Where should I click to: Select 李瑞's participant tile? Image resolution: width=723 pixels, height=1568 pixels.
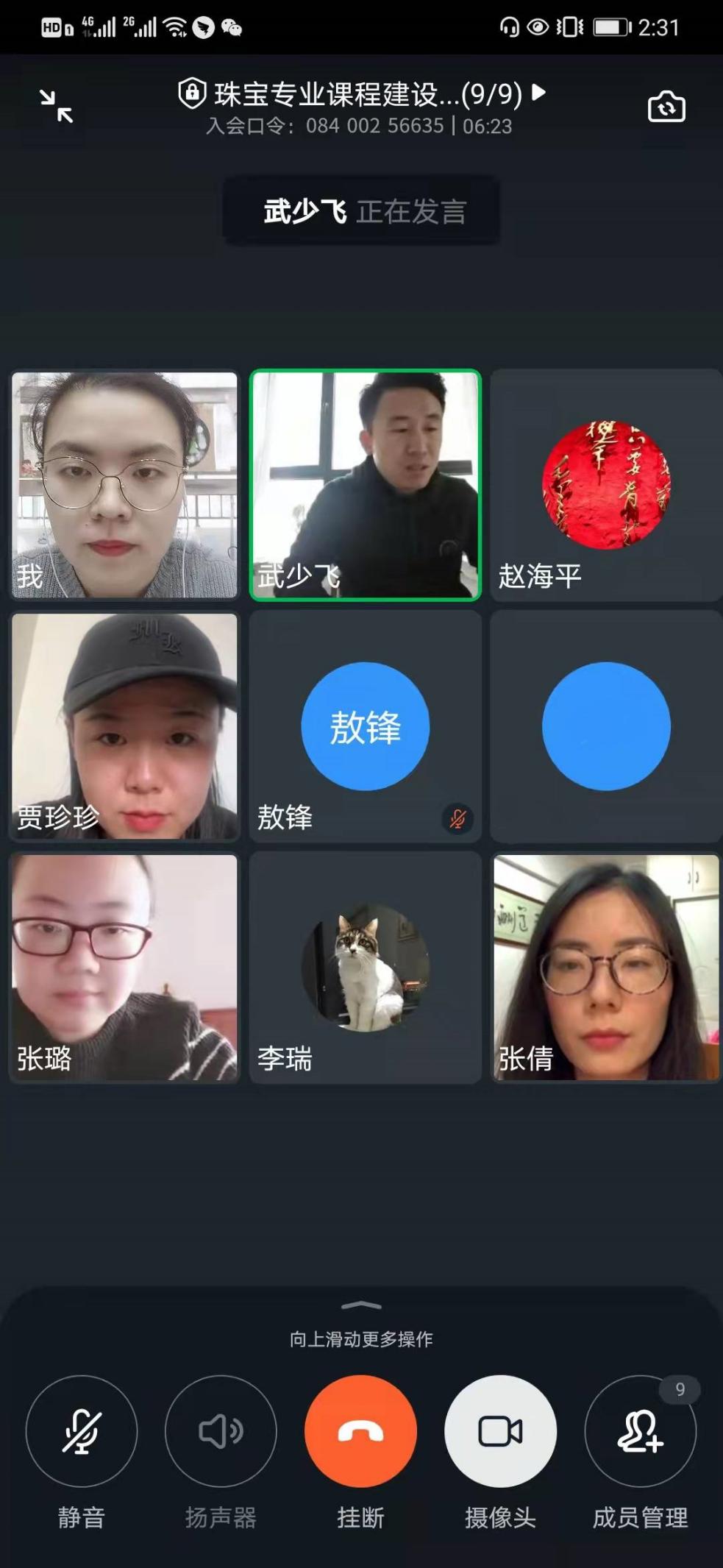[x=365, y=967]
